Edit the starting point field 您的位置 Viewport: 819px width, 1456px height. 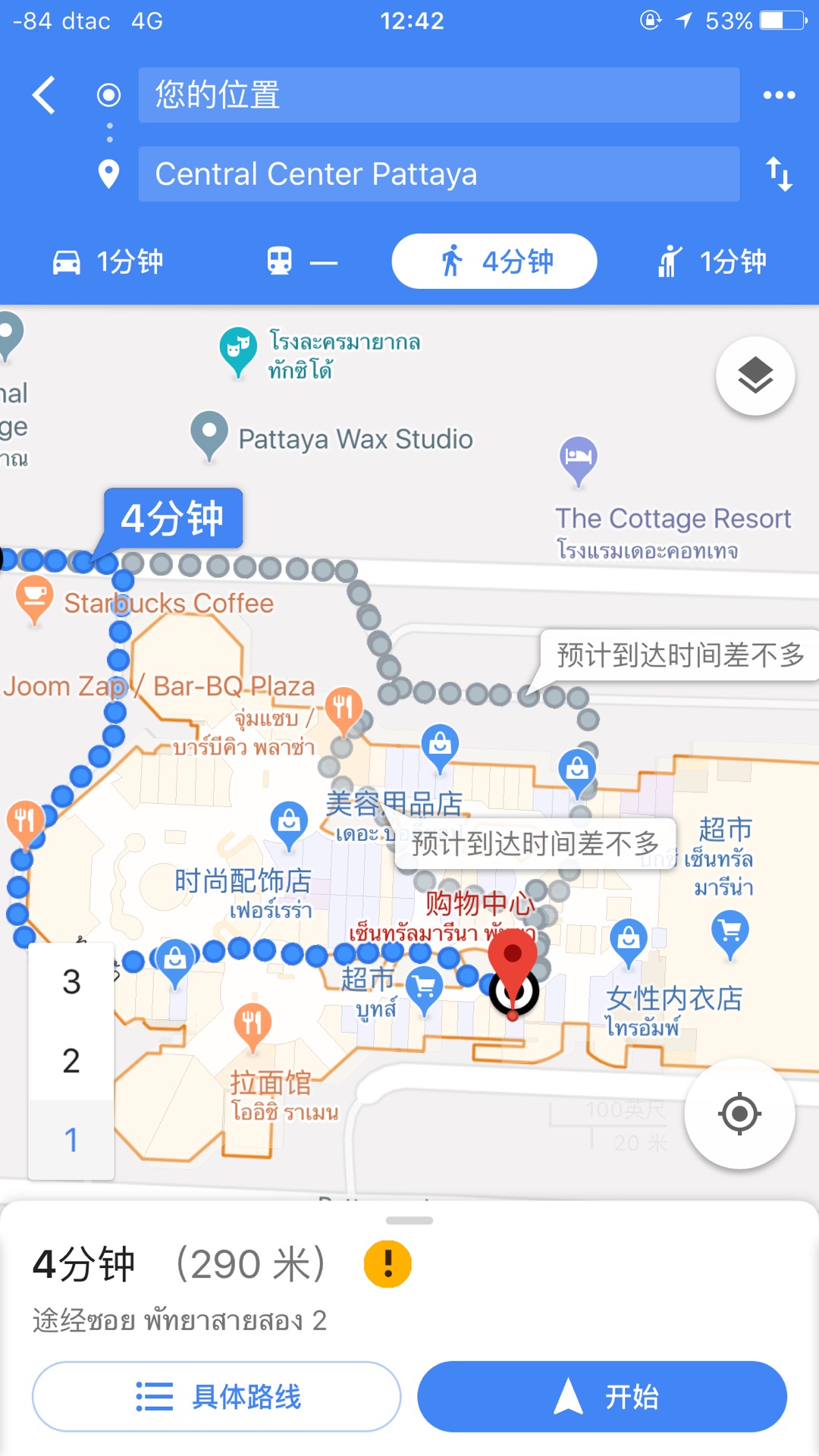(438, 96)
